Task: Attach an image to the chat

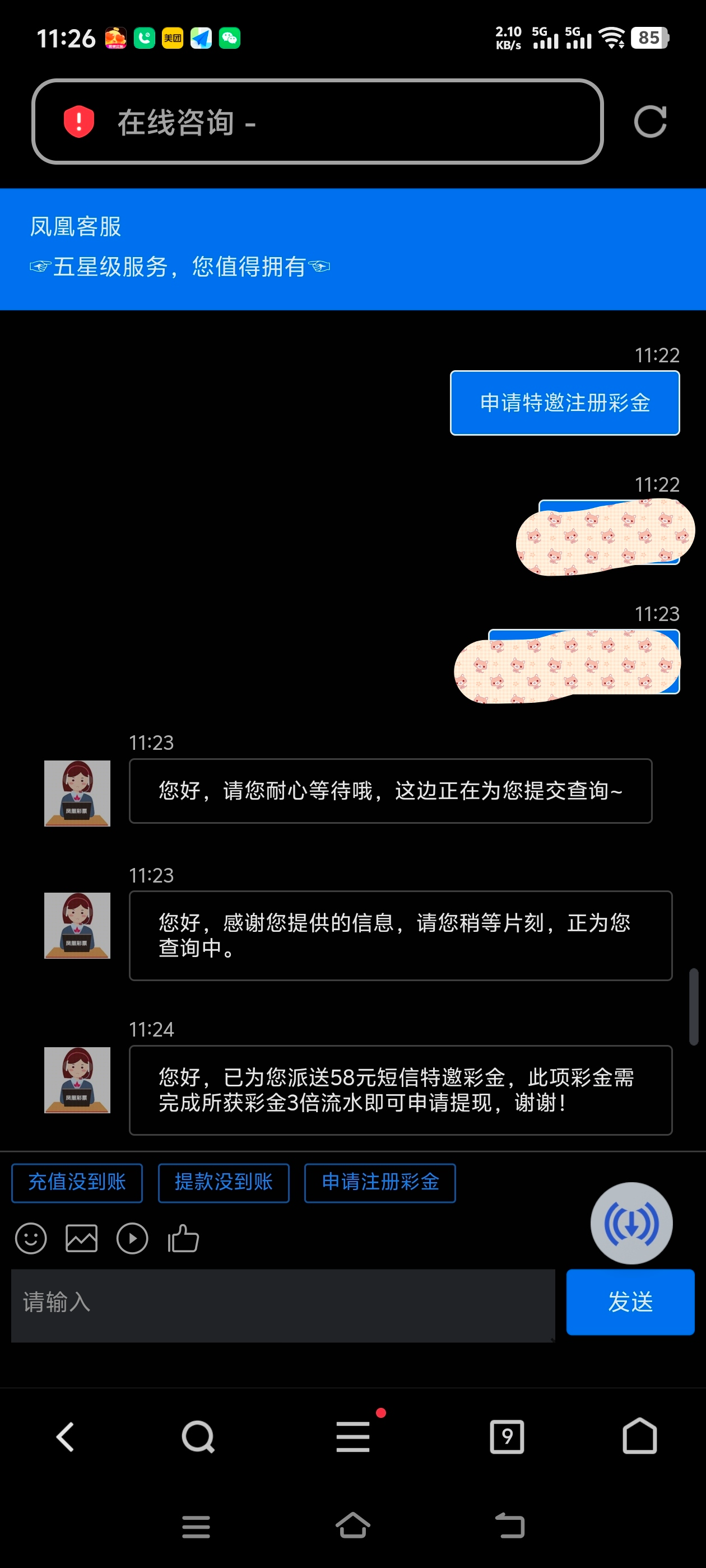Action: [81, 1238]
